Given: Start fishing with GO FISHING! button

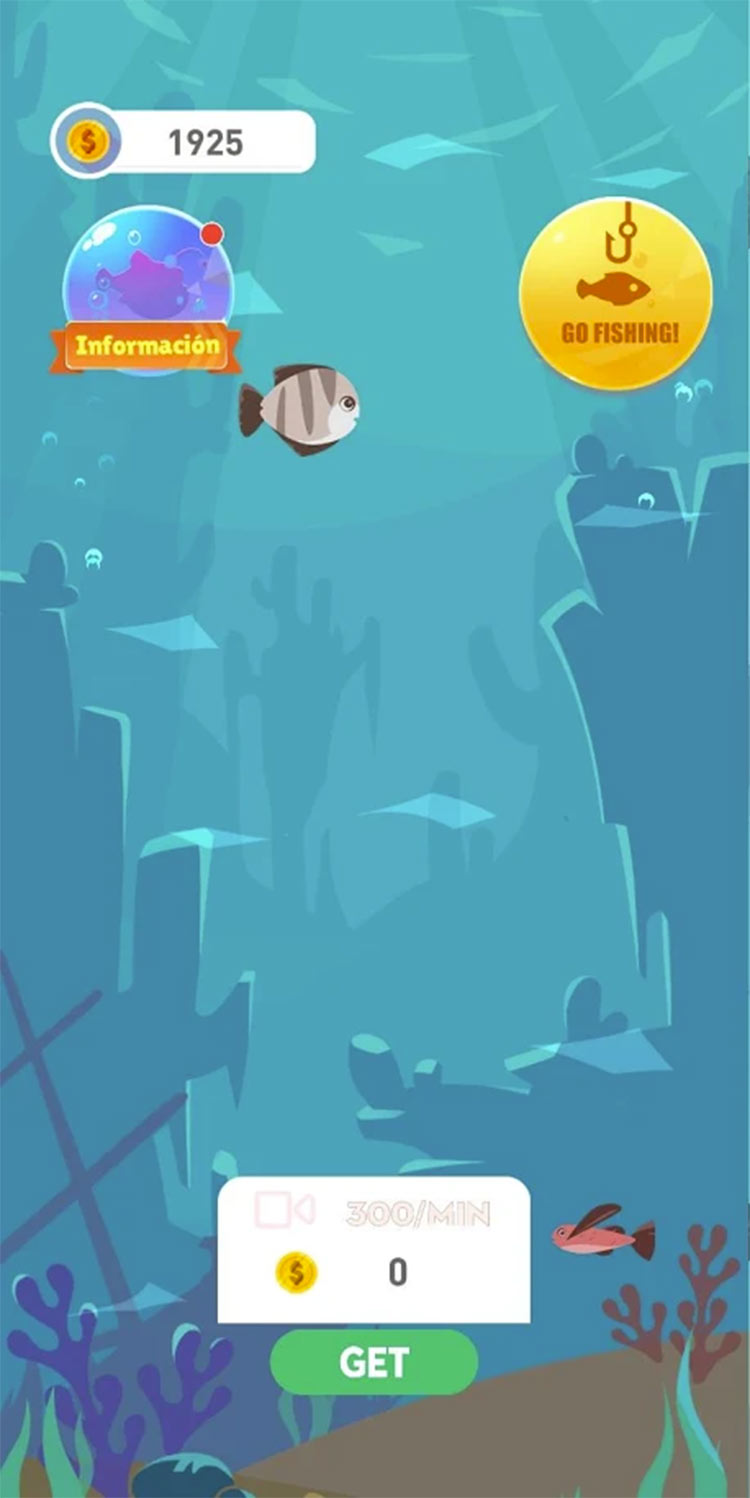Looking at the screenshot, I should tap(616, 293).
